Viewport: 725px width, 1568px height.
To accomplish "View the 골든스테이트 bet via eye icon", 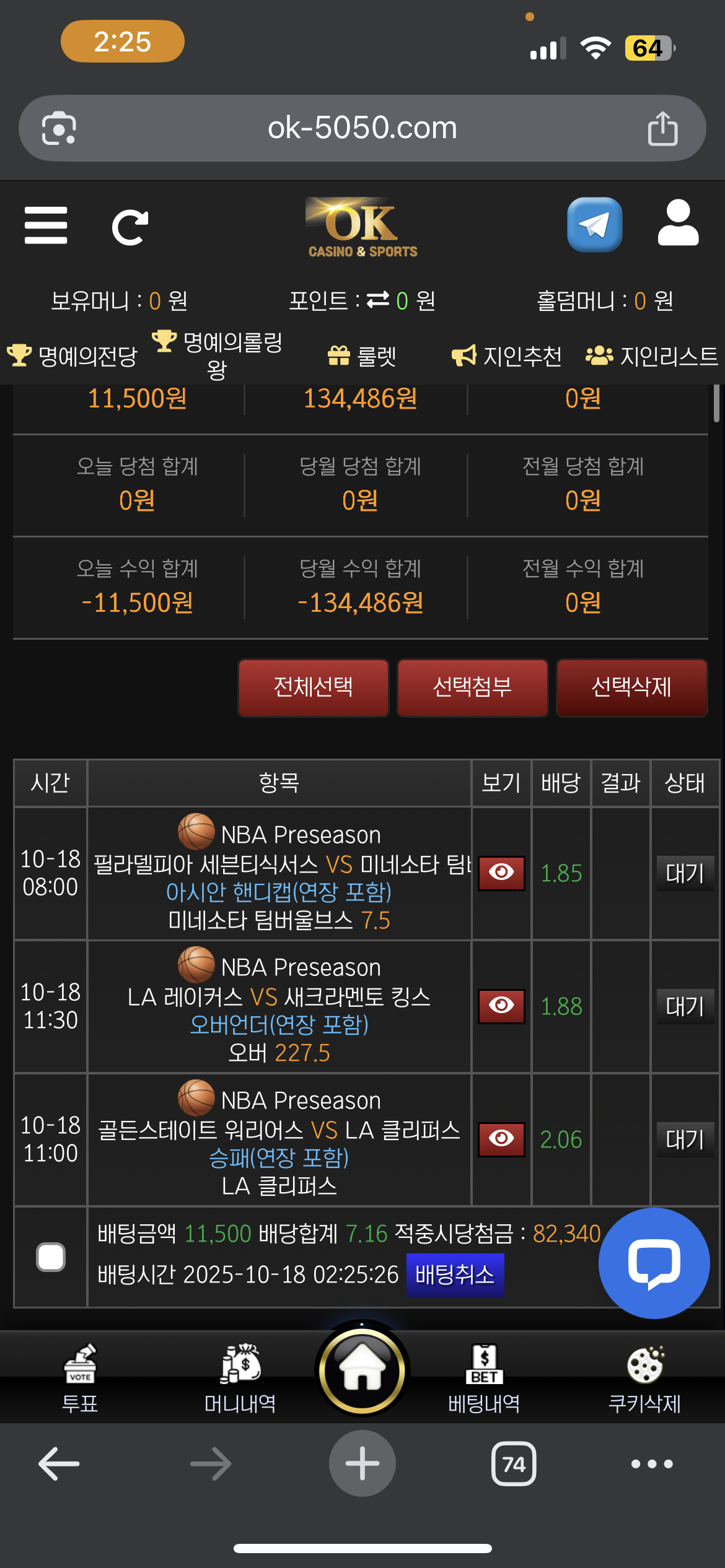I will (501, 1139).
